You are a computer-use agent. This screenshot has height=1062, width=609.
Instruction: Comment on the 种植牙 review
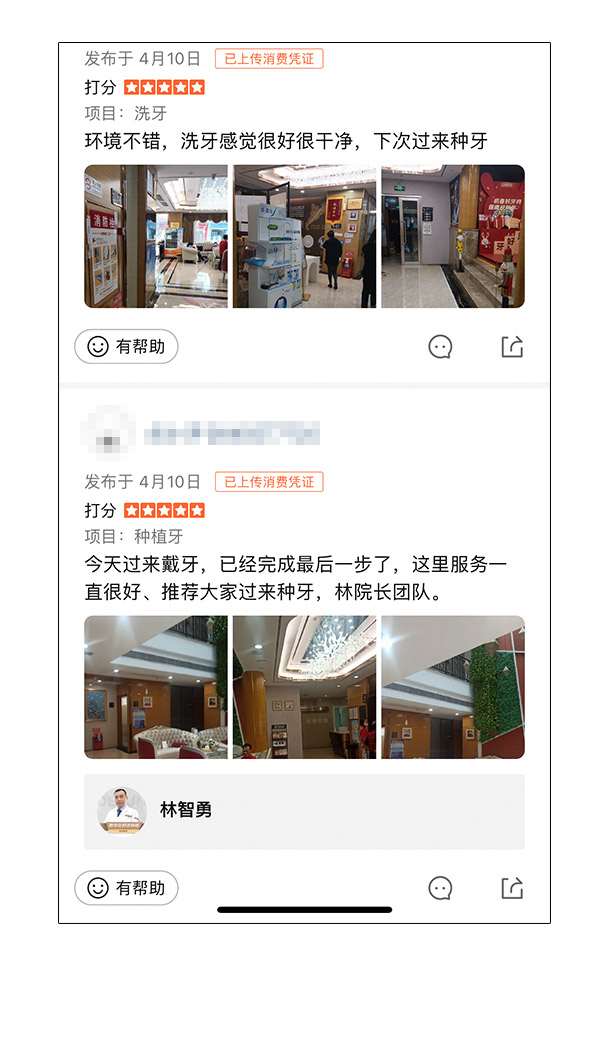[440, 888]
